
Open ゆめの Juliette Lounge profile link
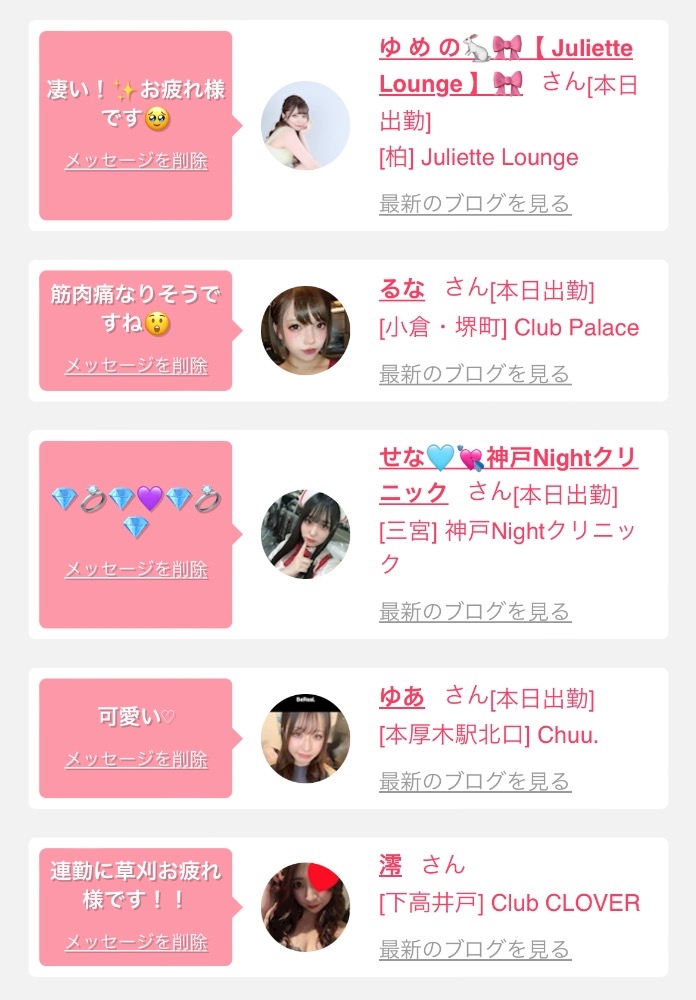[505, 49]
